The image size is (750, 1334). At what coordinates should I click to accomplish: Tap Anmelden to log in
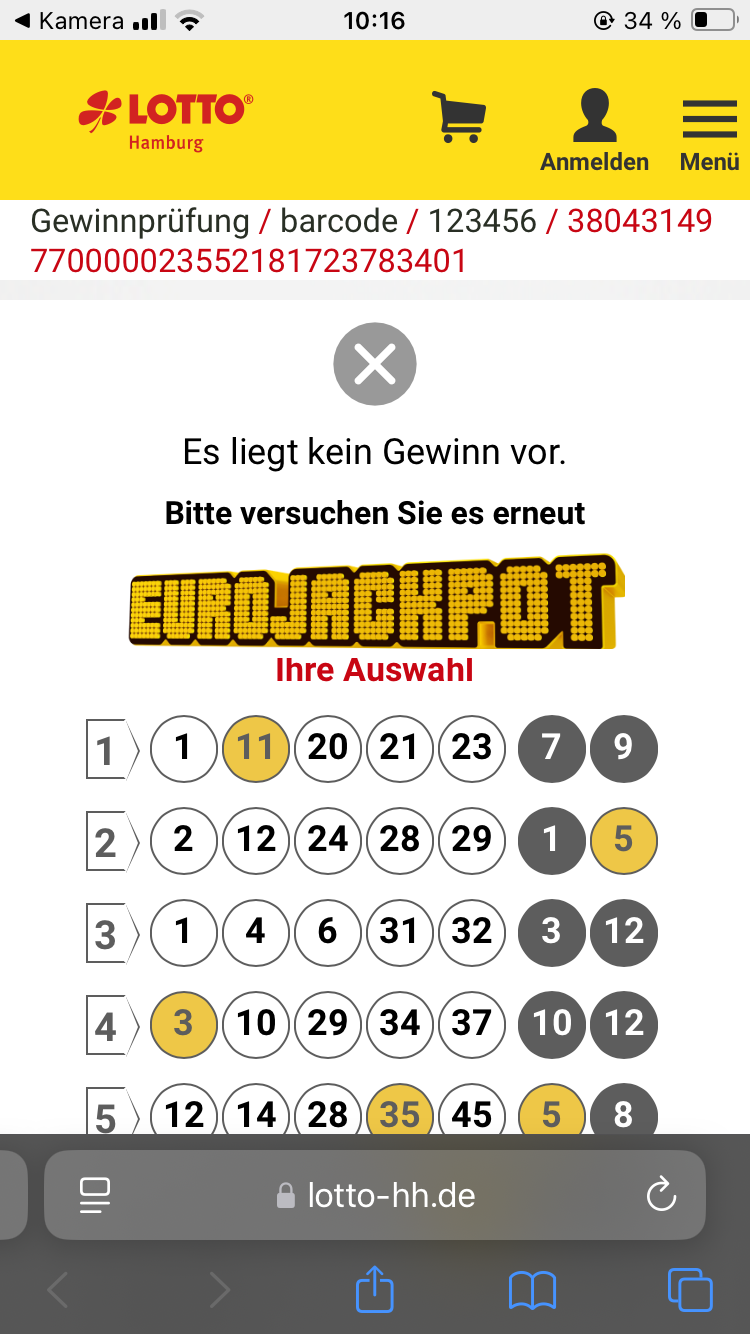594,130
